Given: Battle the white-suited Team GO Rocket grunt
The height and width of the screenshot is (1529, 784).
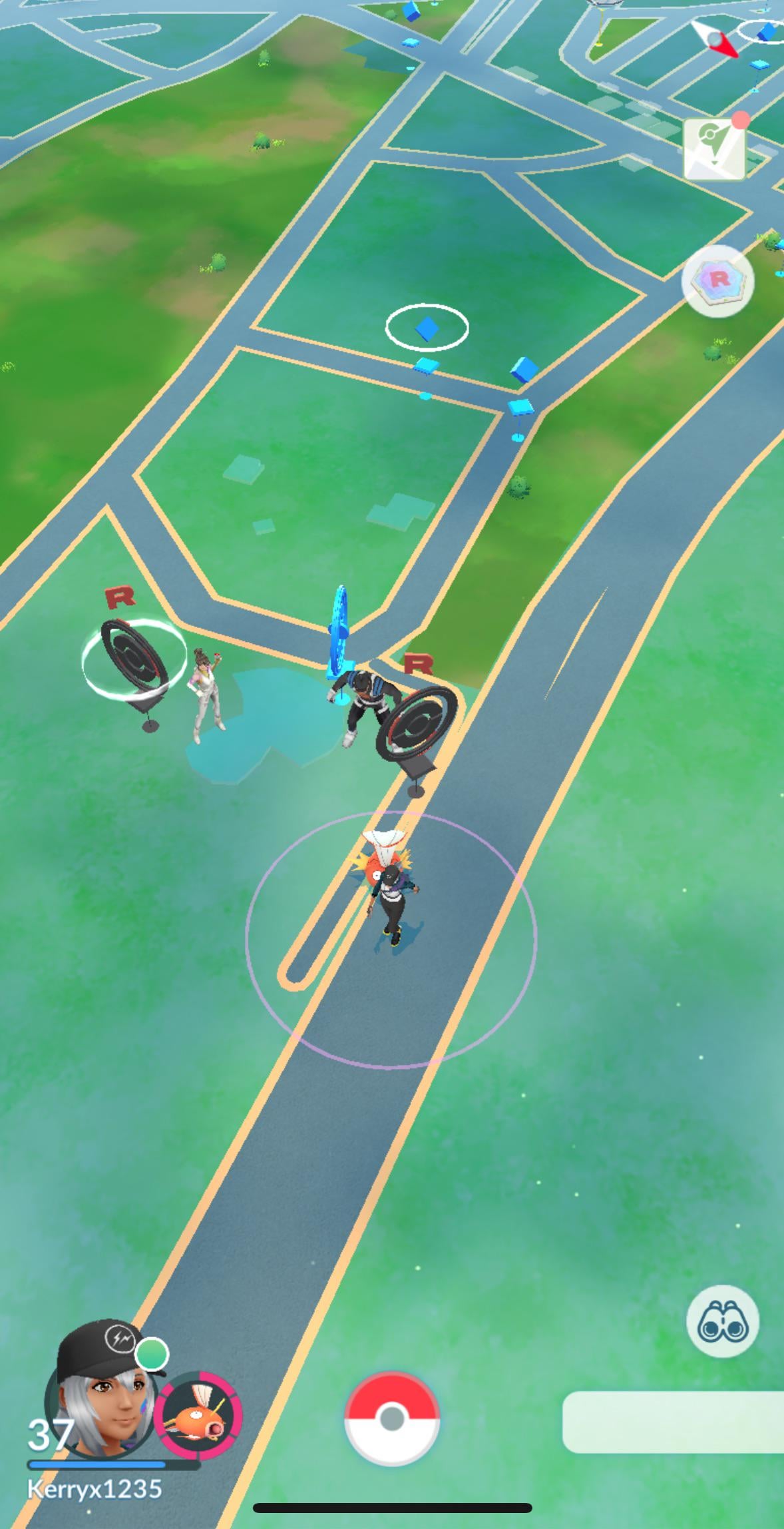Looking at the screenshot, I should point(207,694).
